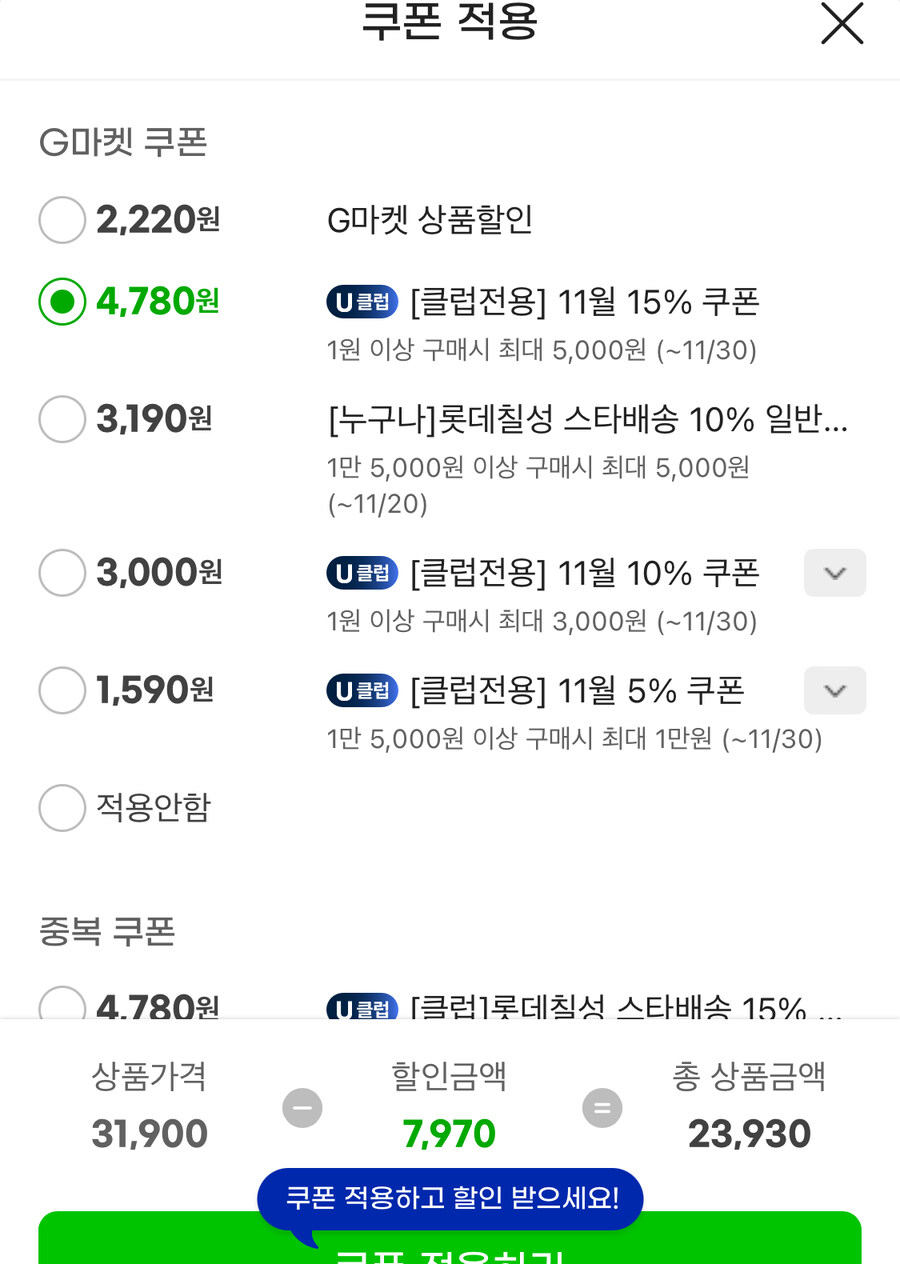This screenshot has width=900, height=1264.
Task: Select the 2,220원 G마켓 상품할인 coupon
Action: coord(61,220)
